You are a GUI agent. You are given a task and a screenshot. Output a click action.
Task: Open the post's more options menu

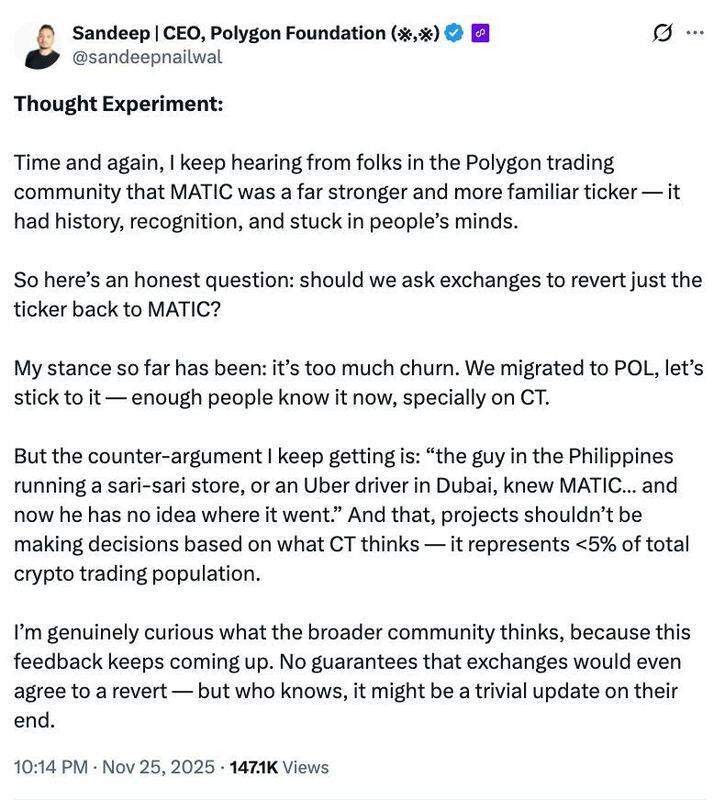coord(694,34)
